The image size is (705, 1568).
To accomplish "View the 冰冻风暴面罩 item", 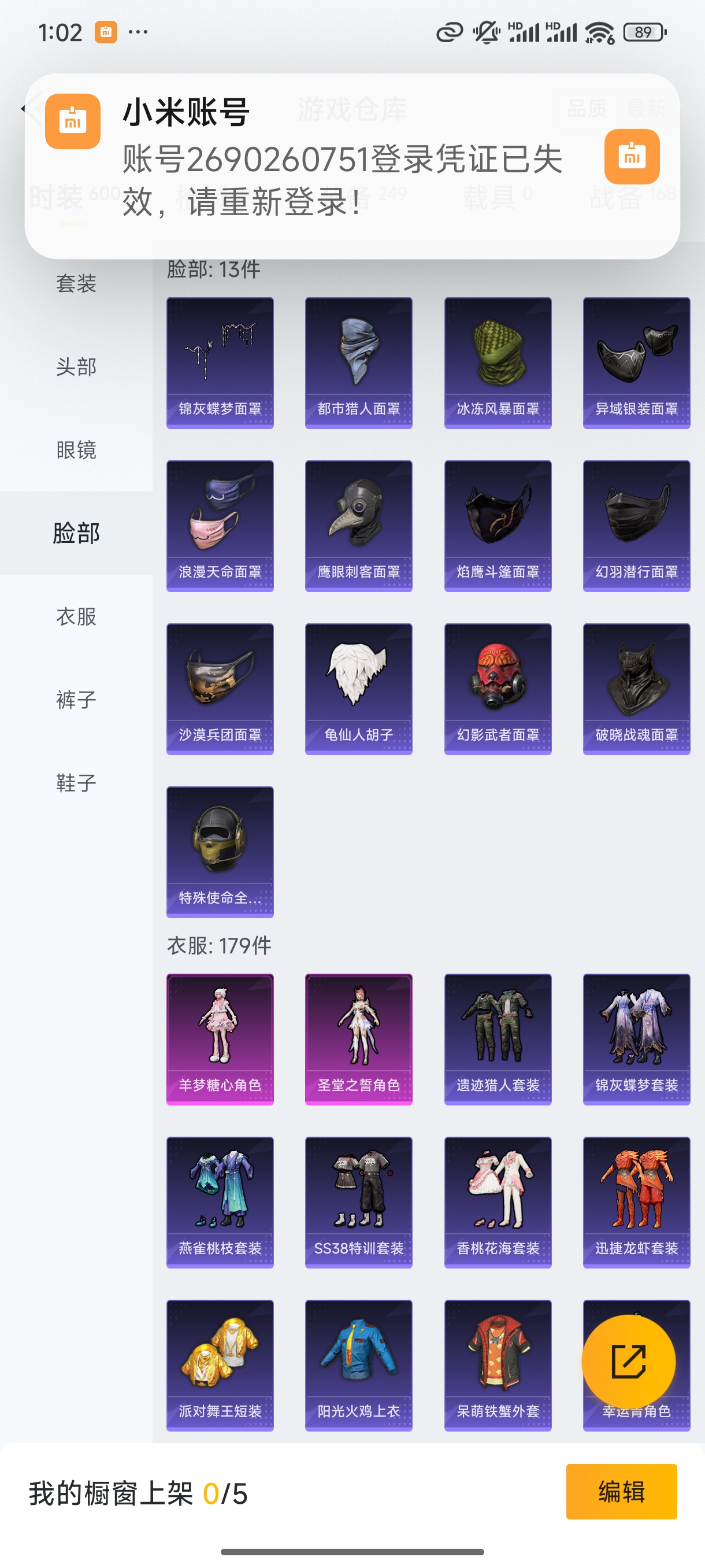I will tap(498, 363).
